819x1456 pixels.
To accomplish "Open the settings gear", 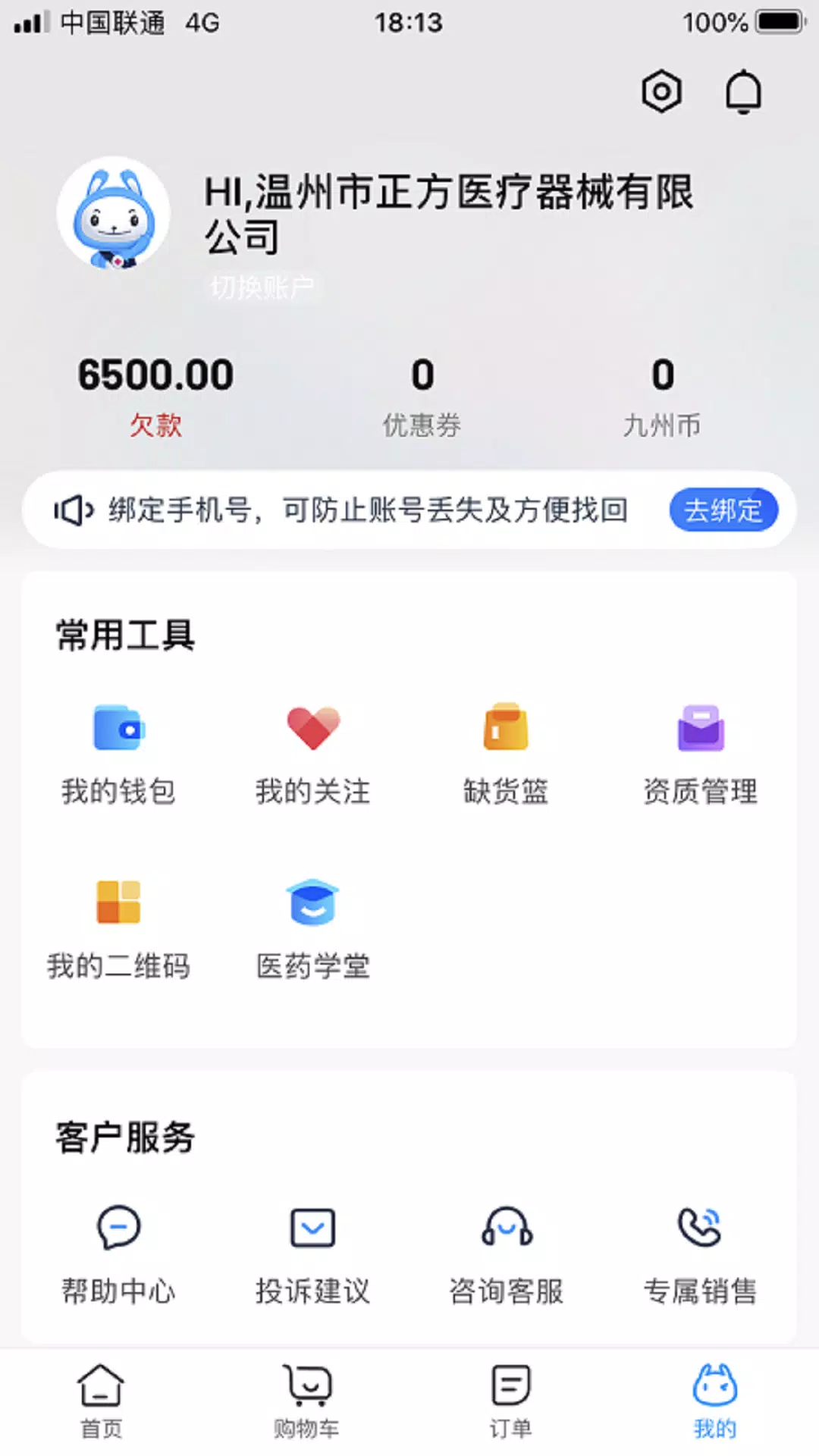I will point(661,91).
